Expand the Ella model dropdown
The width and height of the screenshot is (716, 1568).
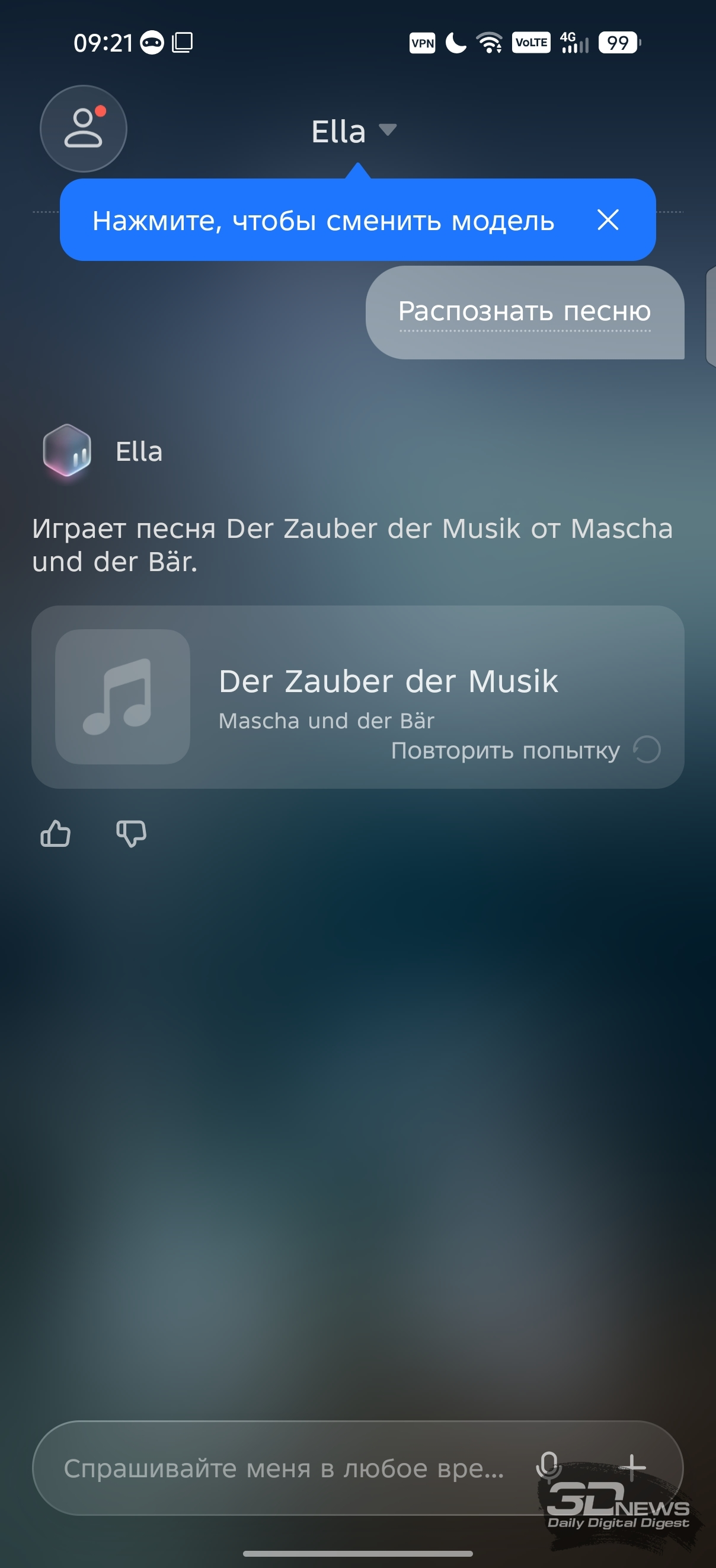pos(353,131)
